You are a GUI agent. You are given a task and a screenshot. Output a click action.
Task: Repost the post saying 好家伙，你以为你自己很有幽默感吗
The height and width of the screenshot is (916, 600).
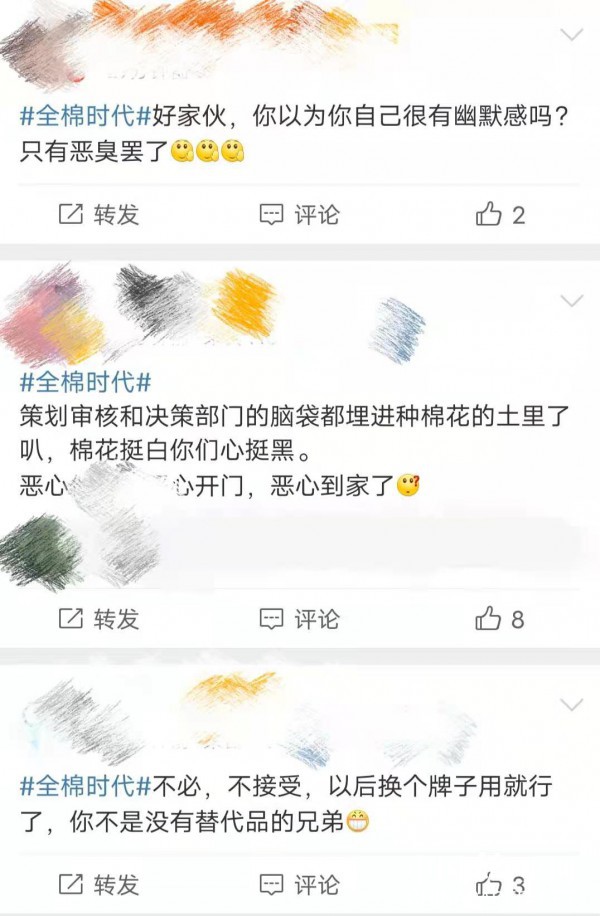click(x=98, y=214)
